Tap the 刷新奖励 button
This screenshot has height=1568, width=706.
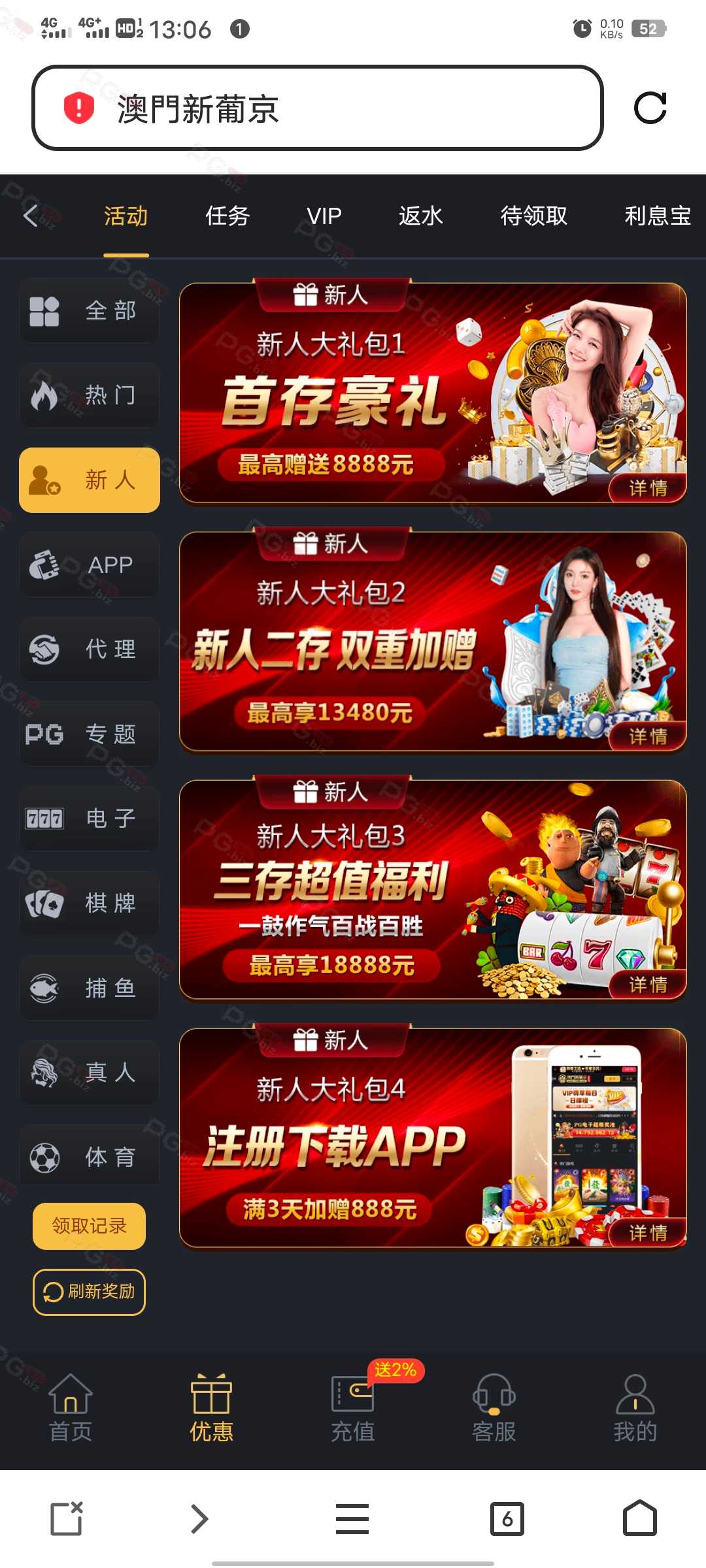(x=89, y=1292)
